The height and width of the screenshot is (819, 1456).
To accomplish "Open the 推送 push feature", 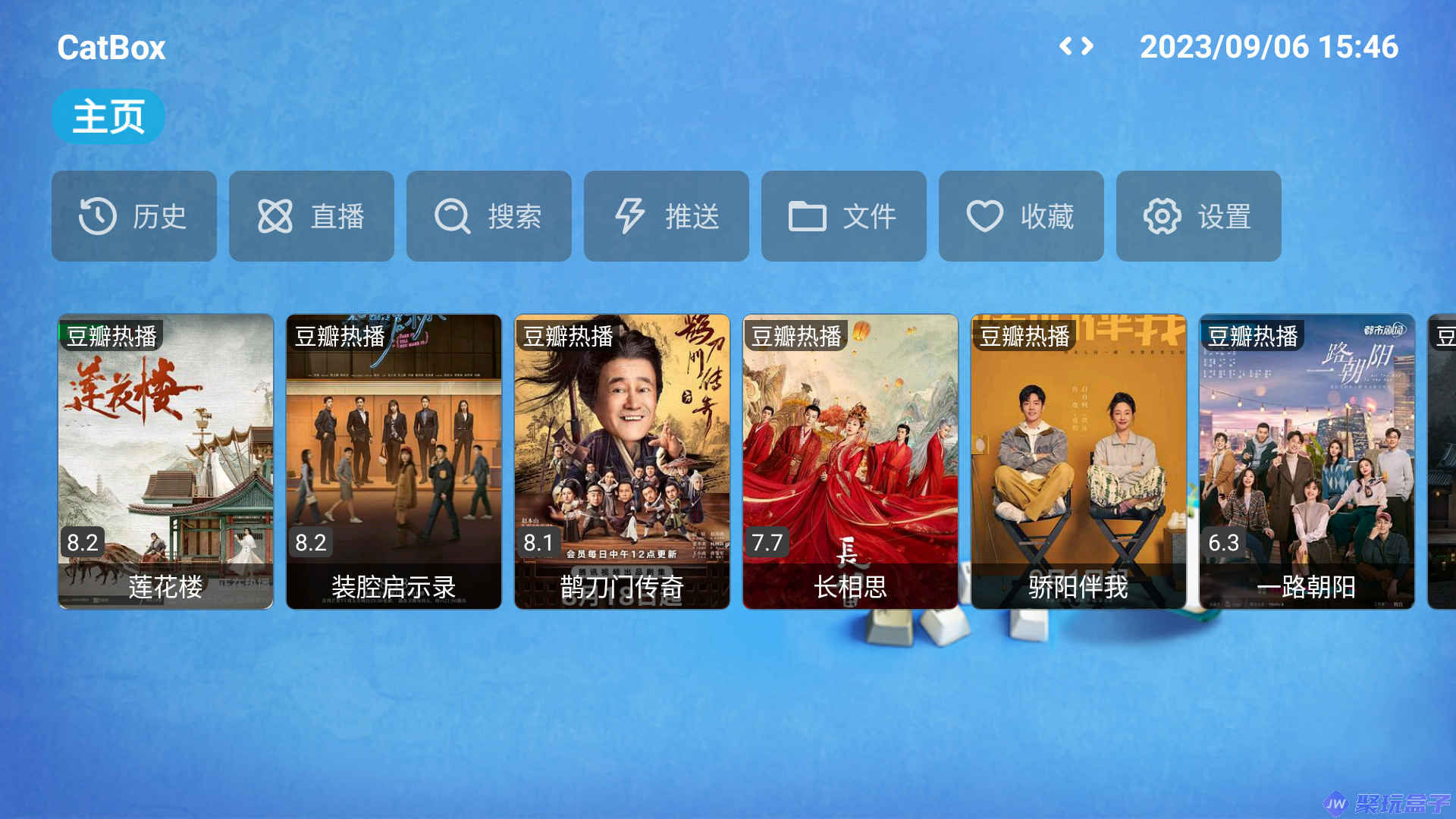I will click(x=667, y=217).
